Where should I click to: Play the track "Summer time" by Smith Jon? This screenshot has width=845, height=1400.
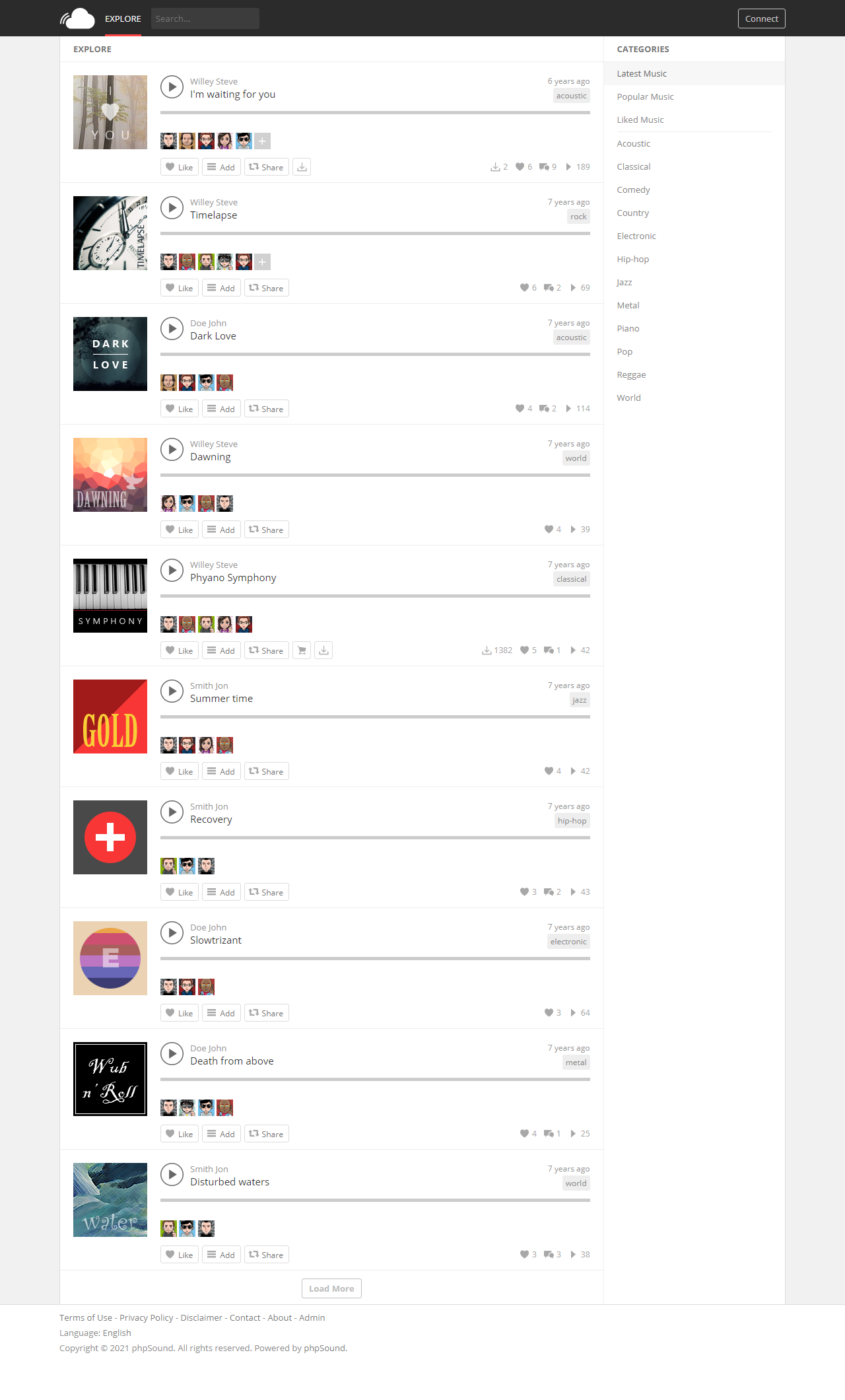click(x=172, y=691)
